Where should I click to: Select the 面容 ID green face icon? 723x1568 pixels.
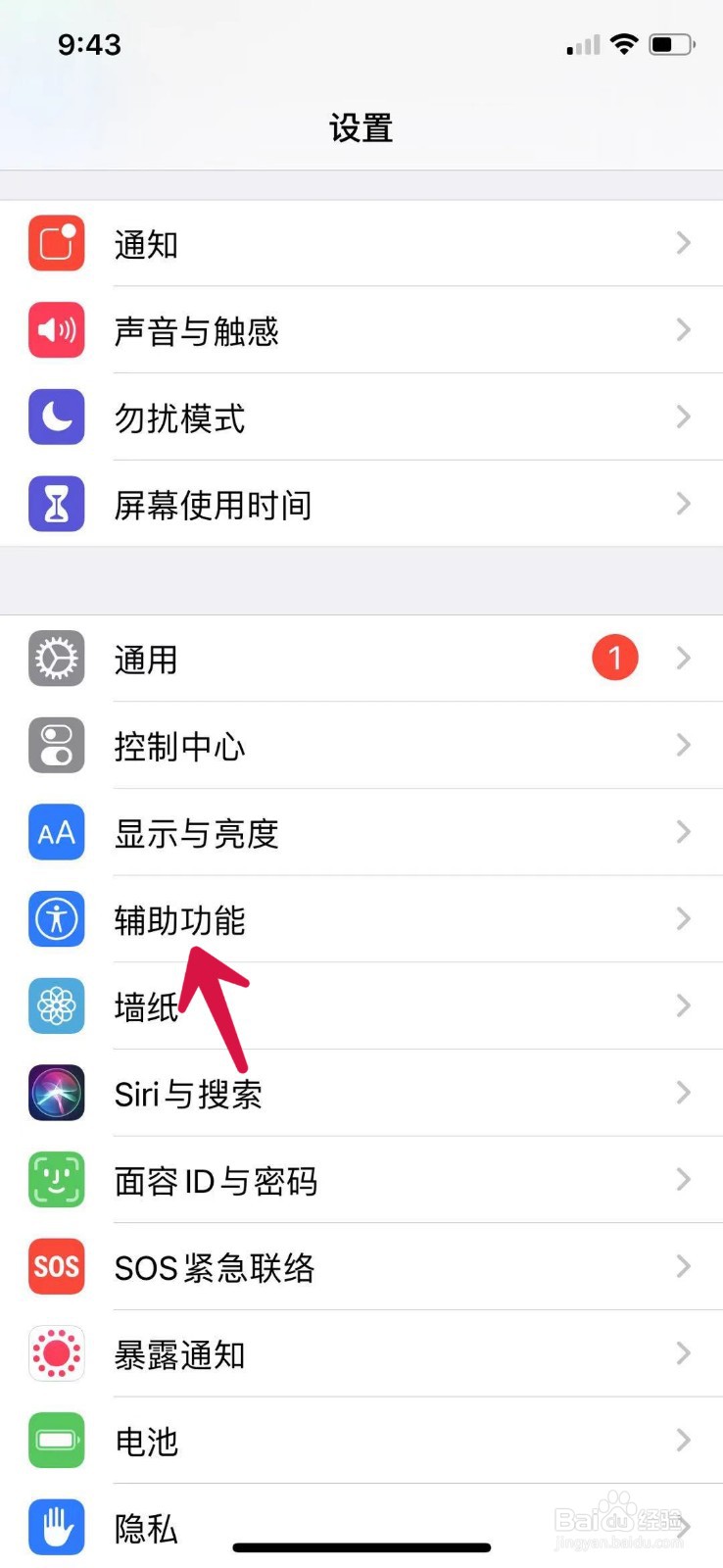click(x=56, y=1180)
